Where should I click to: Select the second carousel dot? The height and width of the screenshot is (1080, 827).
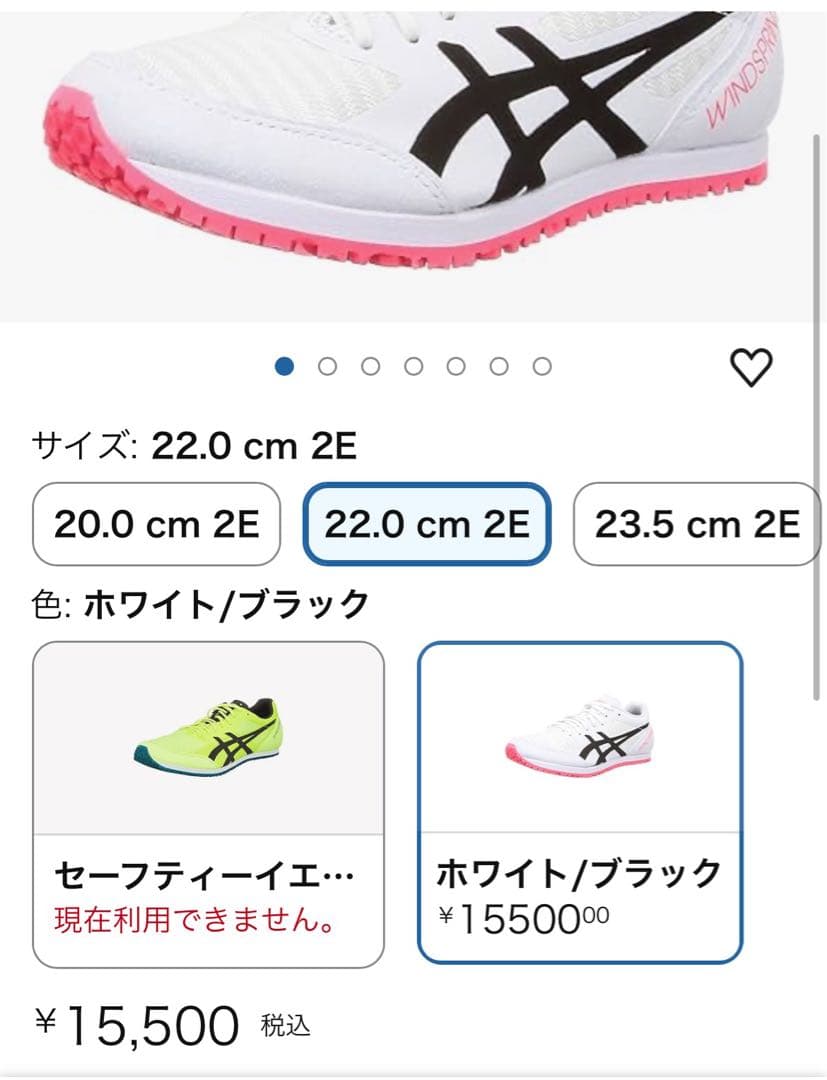(x=329, y=368)
